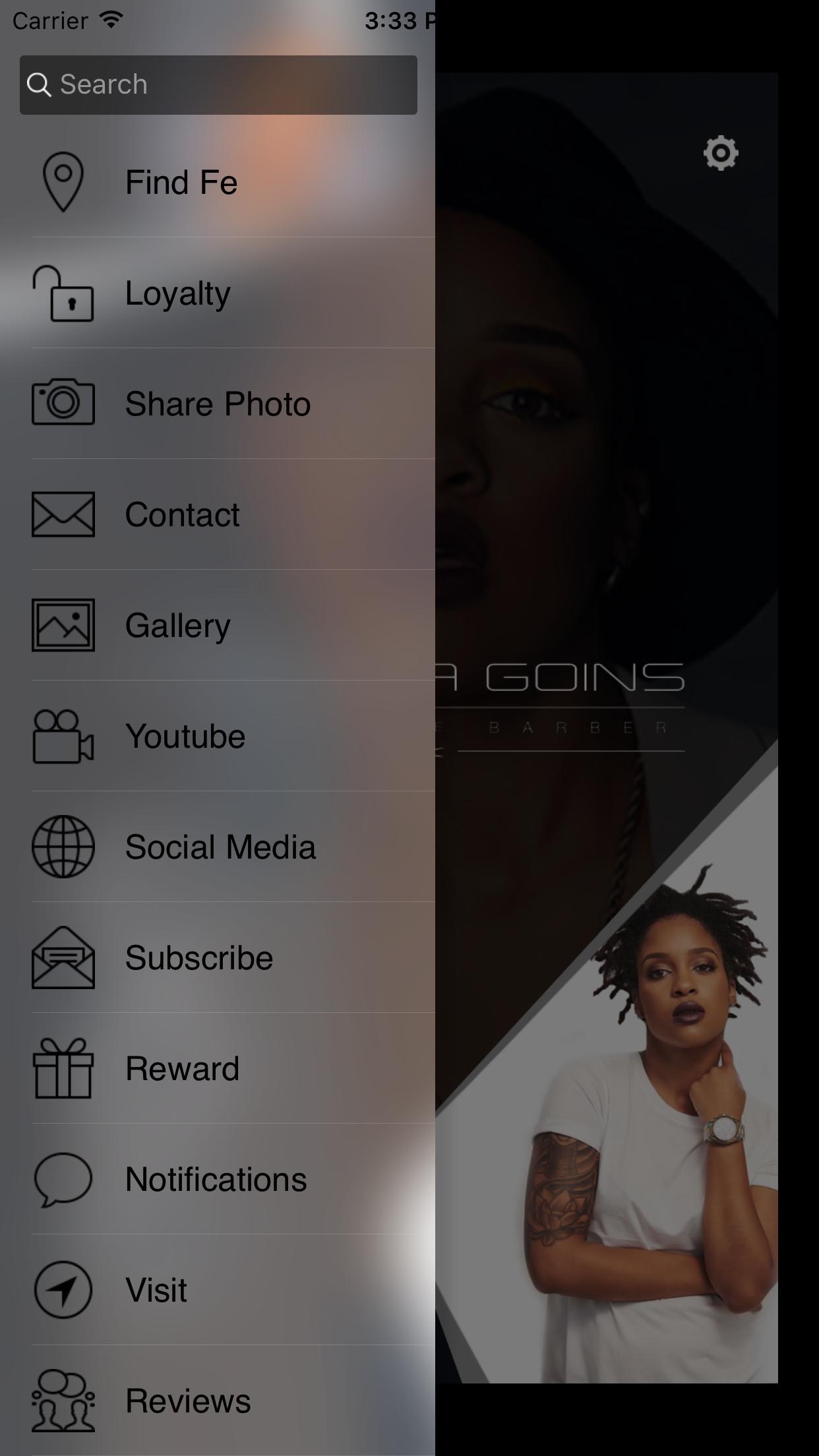Open Notifications
The image size is (819, 1456).
(x=216, y=1180)
